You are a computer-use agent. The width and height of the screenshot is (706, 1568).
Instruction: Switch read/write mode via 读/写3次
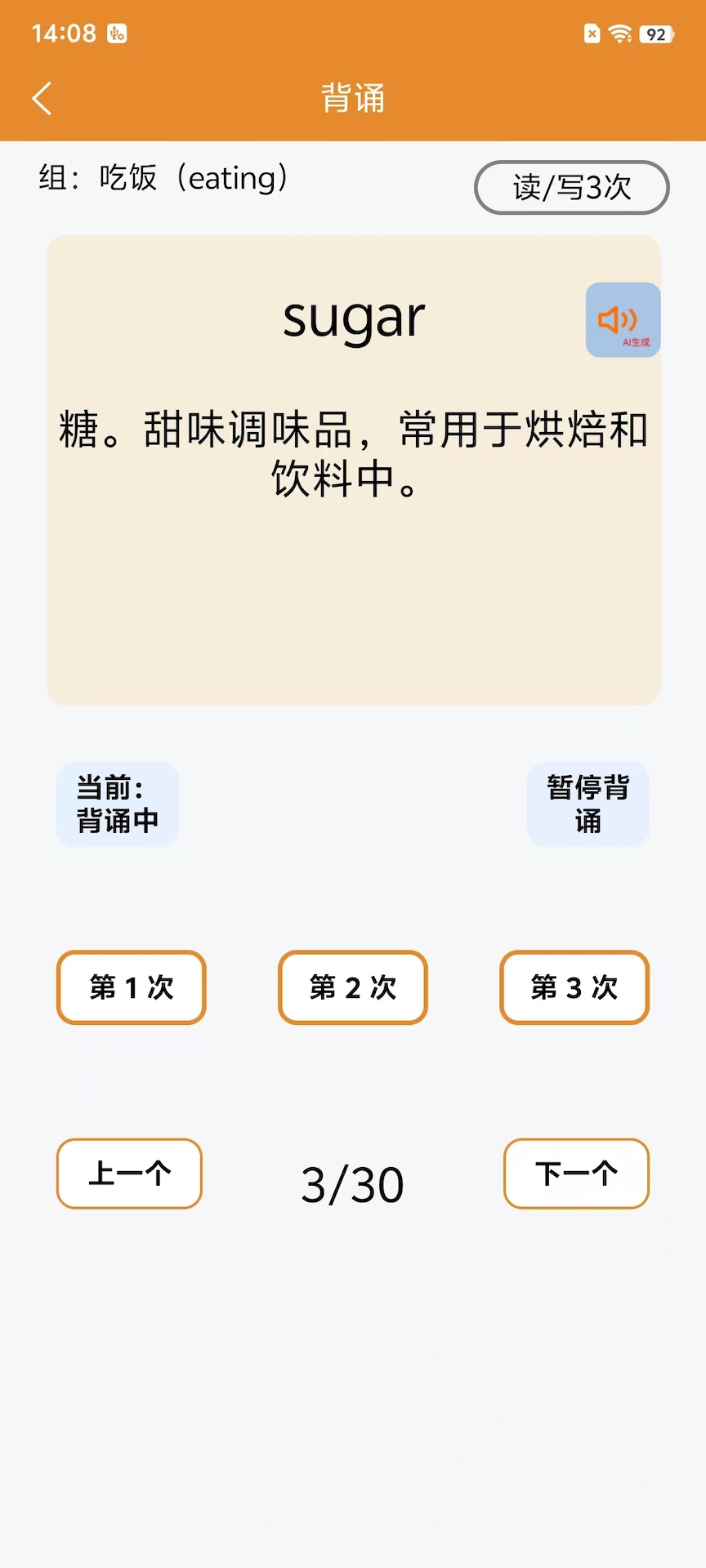571,188
